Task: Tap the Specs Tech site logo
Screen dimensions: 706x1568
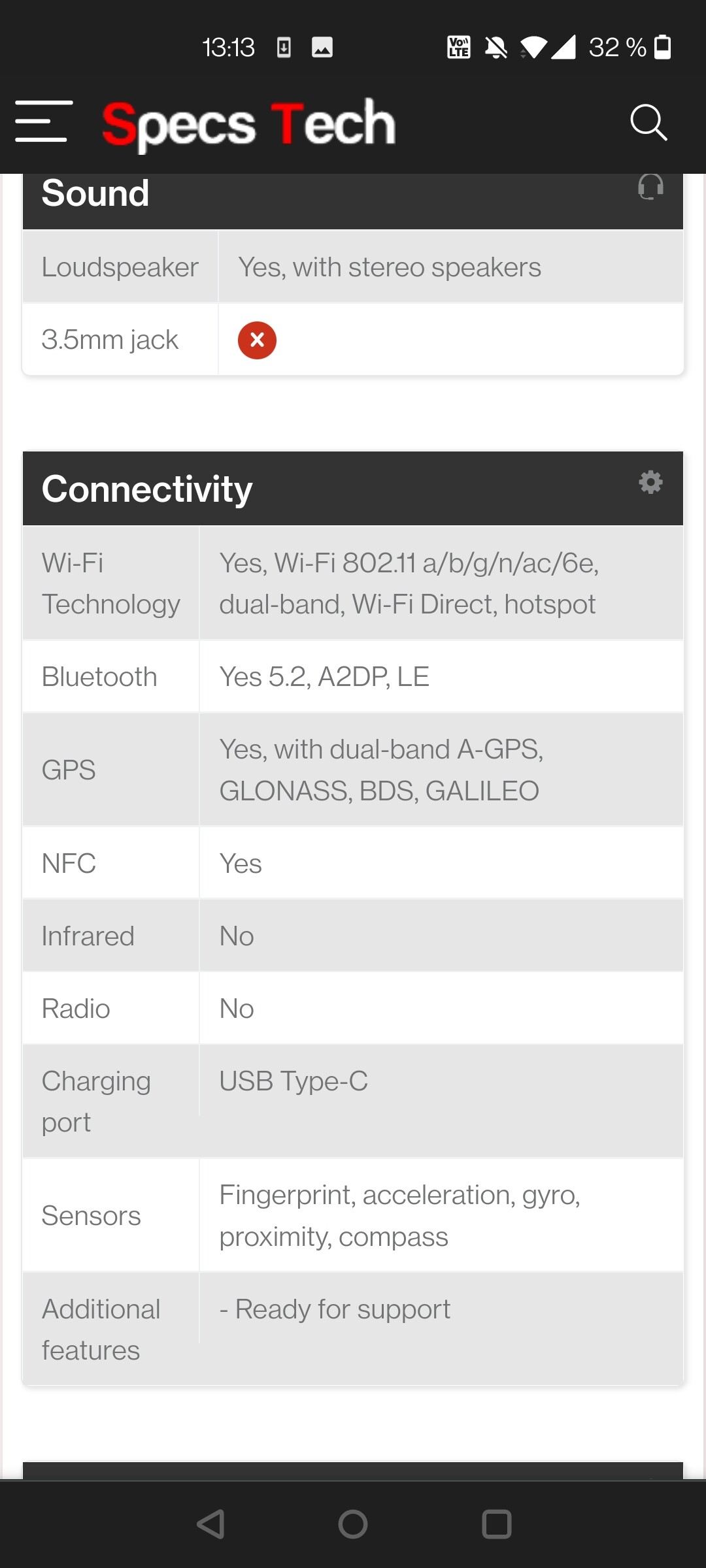Action: pyautogui.click(x=249, y=123)
